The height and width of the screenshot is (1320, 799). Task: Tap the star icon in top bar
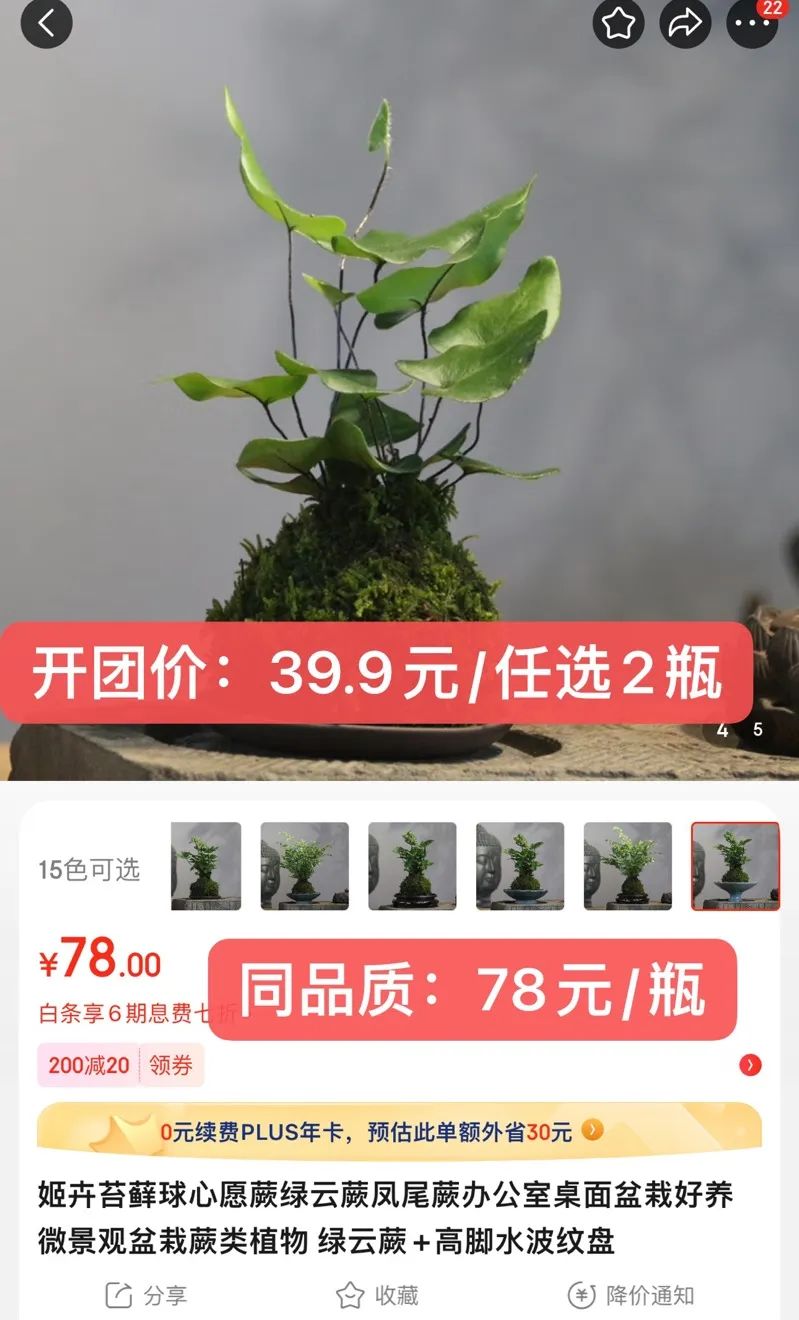coord(618,22)
